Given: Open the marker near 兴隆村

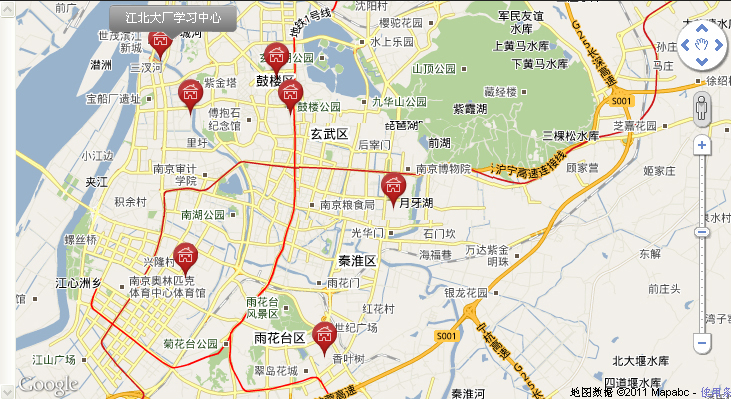Looking at the screenshot, I should pos(183,257).
